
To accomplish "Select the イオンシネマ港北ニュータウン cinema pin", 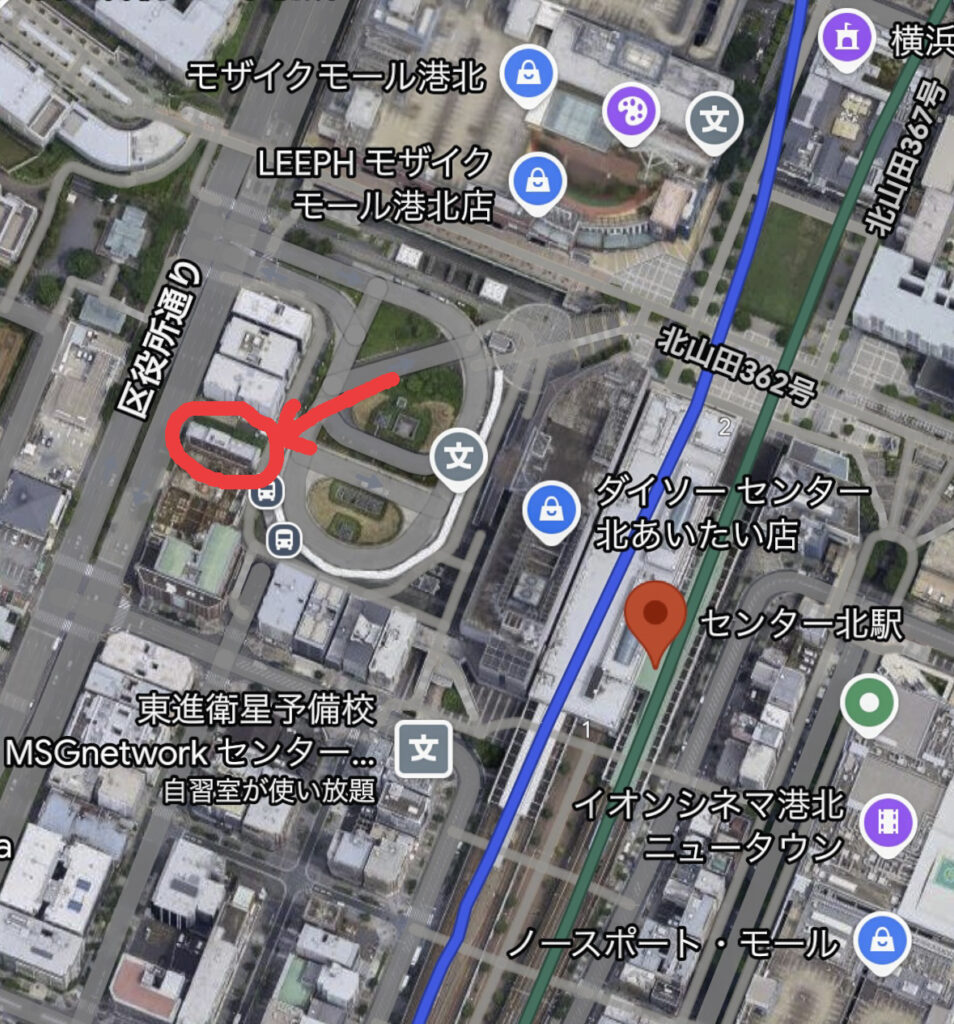I will pyautogui.click(x=887, y=823).
